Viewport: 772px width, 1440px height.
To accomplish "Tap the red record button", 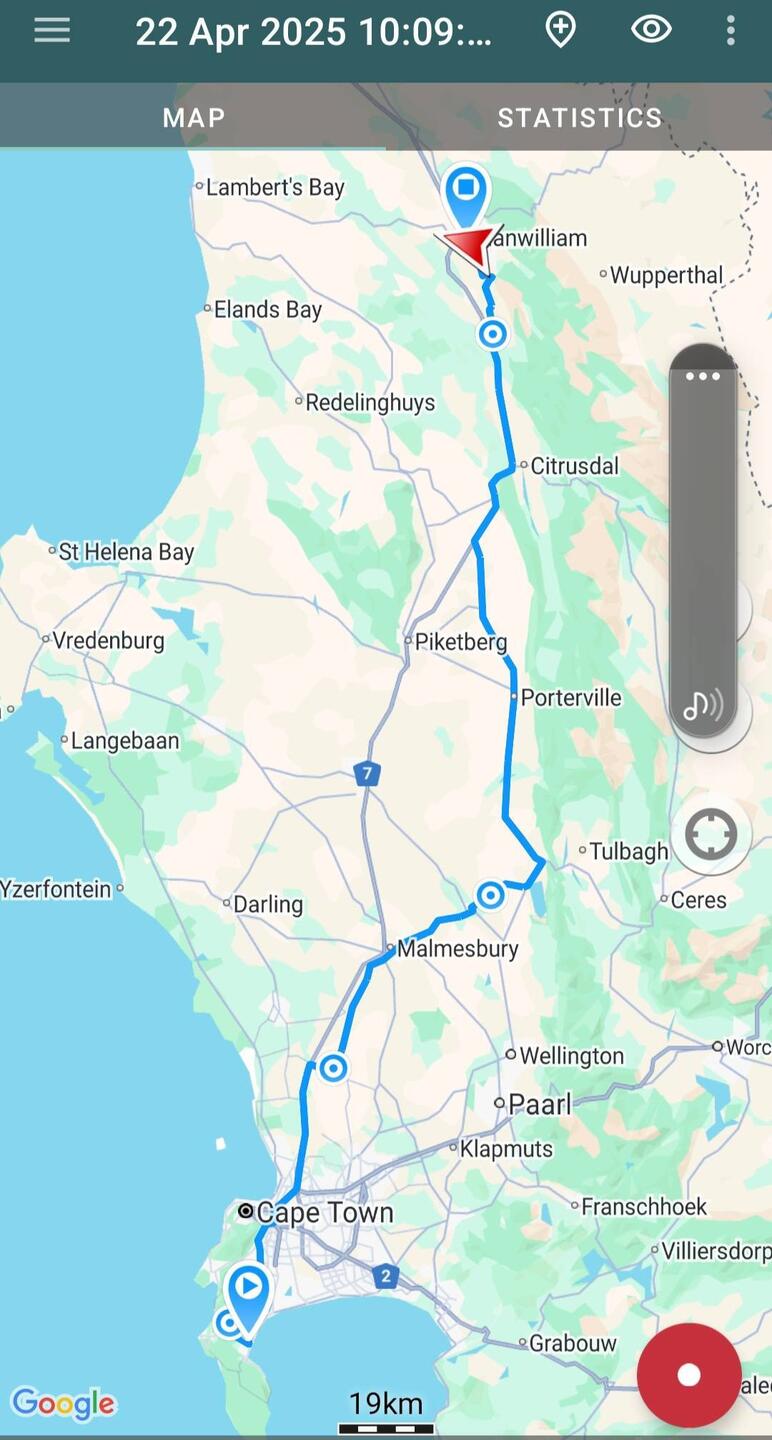I will coord(689,1375).
